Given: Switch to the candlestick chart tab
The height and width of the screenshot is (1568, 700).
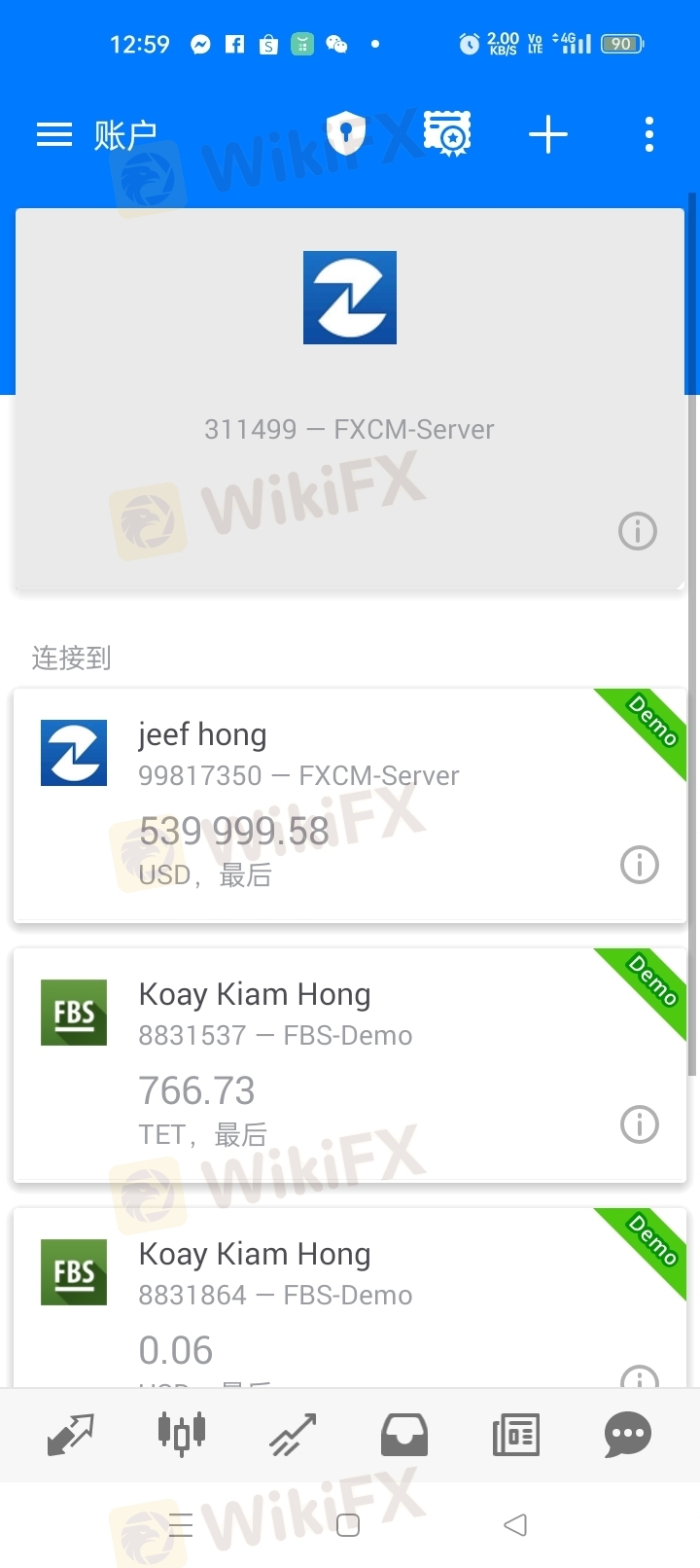Looking at the screenshot, I should 182,1434.
